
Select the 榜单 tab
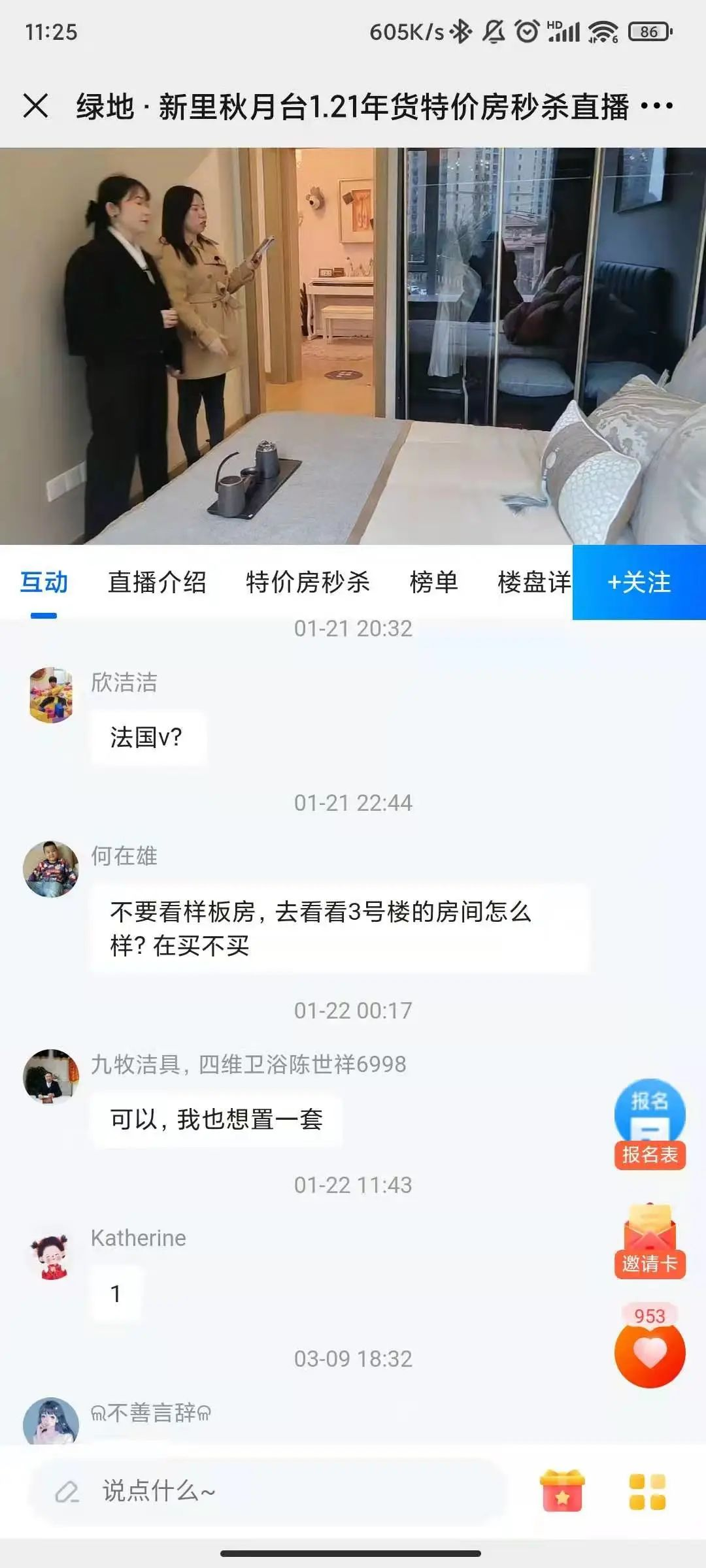pos(433,582)
